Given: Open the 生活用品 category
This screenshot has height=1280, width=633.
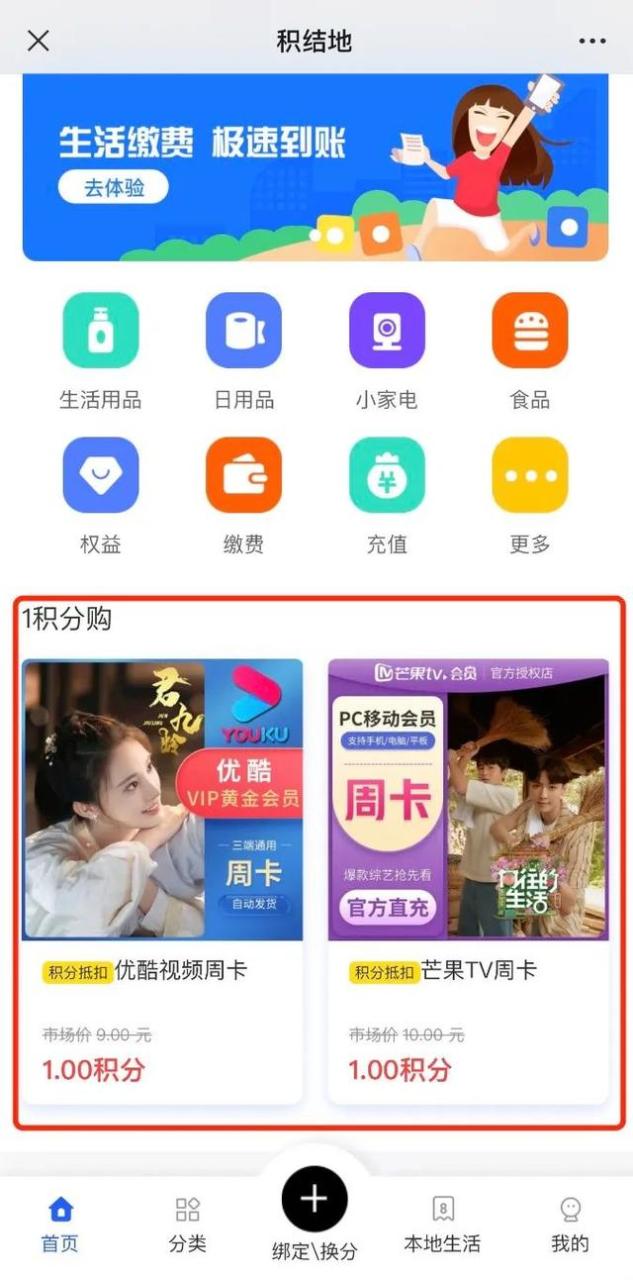Looking at the screenshot, I should pyautogui.click(x=100, y=331).
